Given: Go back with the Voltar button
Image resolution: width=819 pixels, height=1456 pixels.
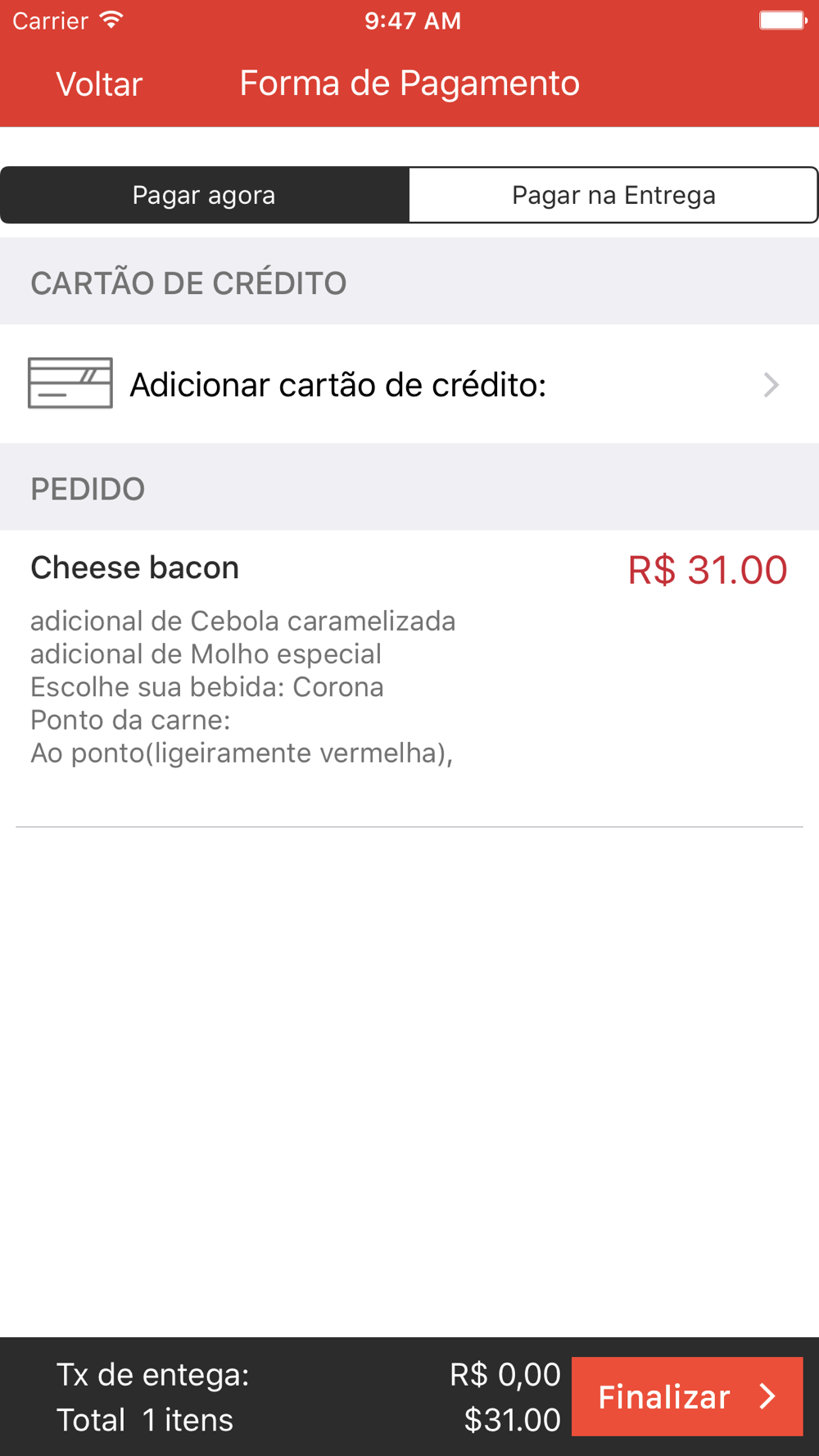Looking at the screenshot, I should click(99, 84).
